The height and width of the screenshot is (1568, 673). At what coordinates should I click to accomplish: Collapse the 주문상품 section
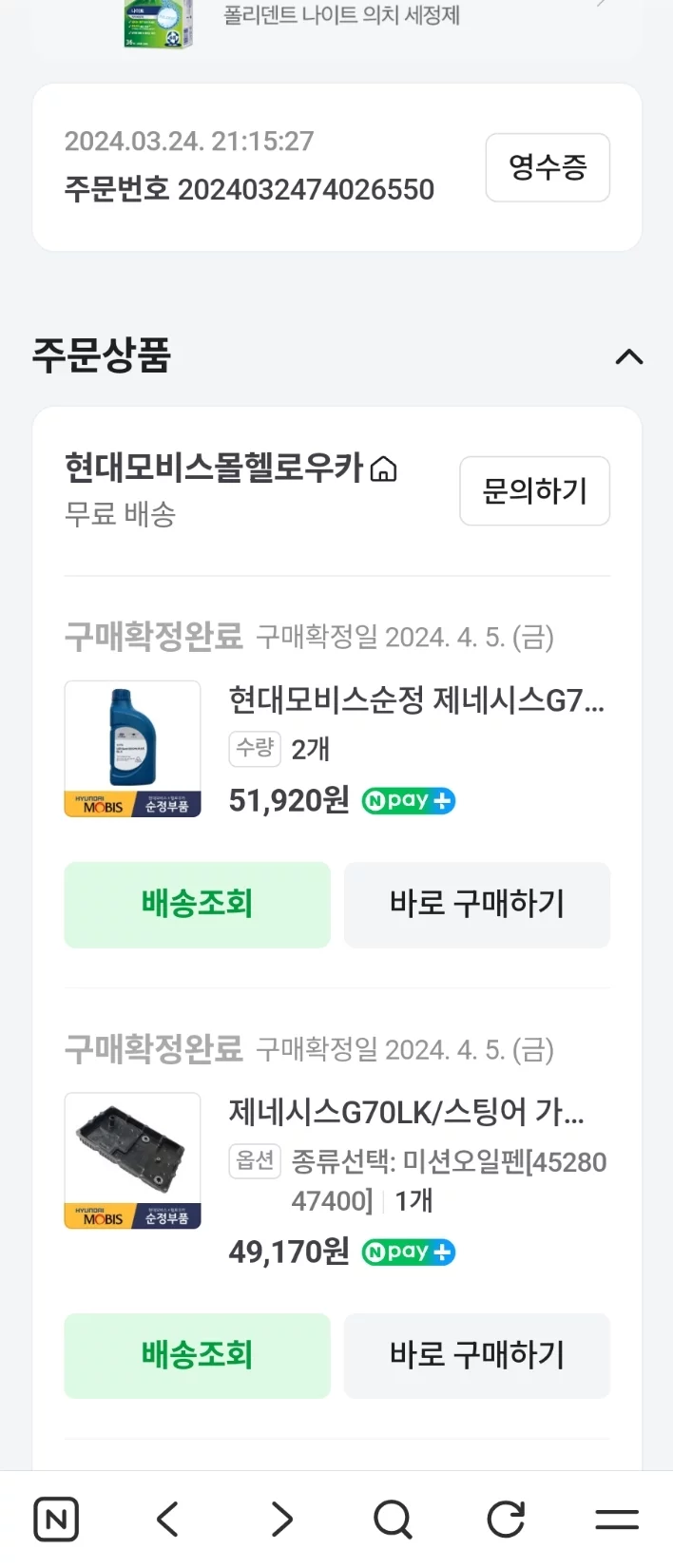click(629, 357)
